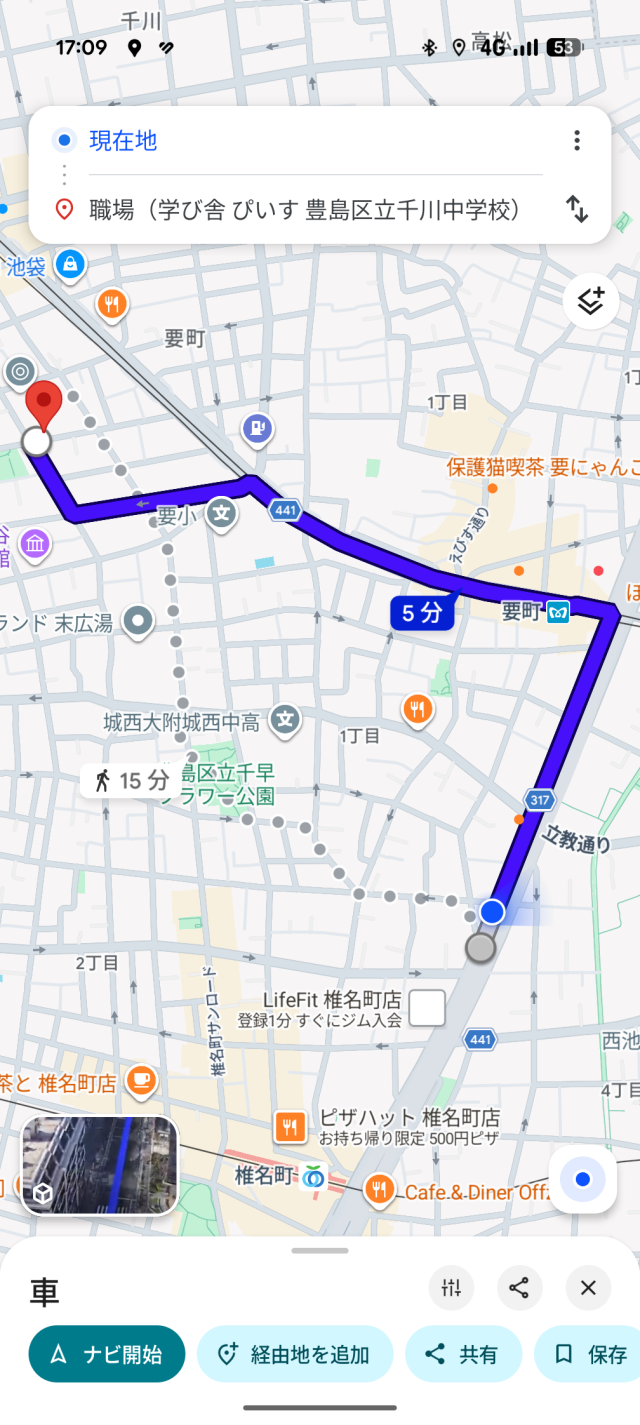Image resolution: width=640 pixels, height=1425 pixels.
Task: Open the 3D route preview thumbnail
Action: (x=99, y=1165)
